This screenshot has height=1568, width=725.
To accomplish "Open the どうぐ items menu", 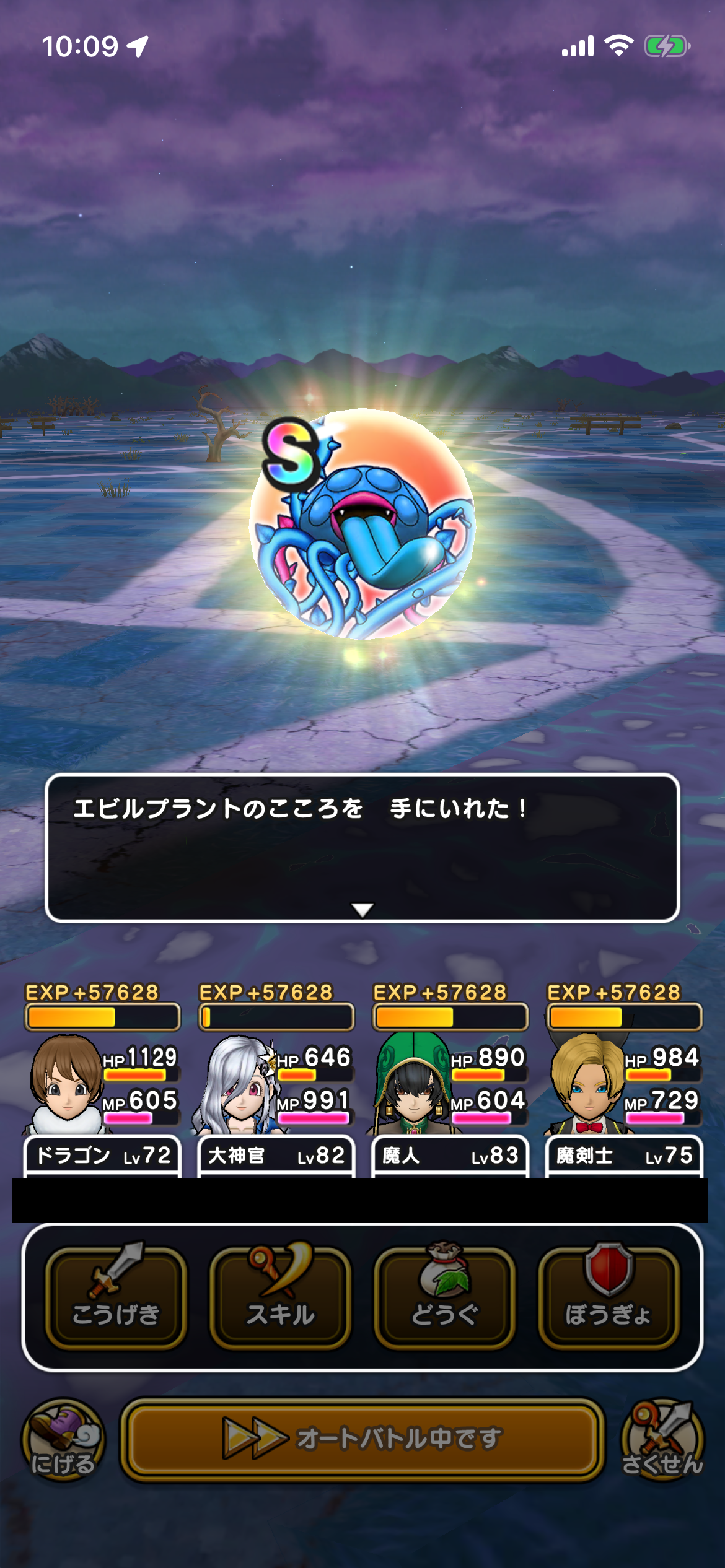I will 444,1297.
